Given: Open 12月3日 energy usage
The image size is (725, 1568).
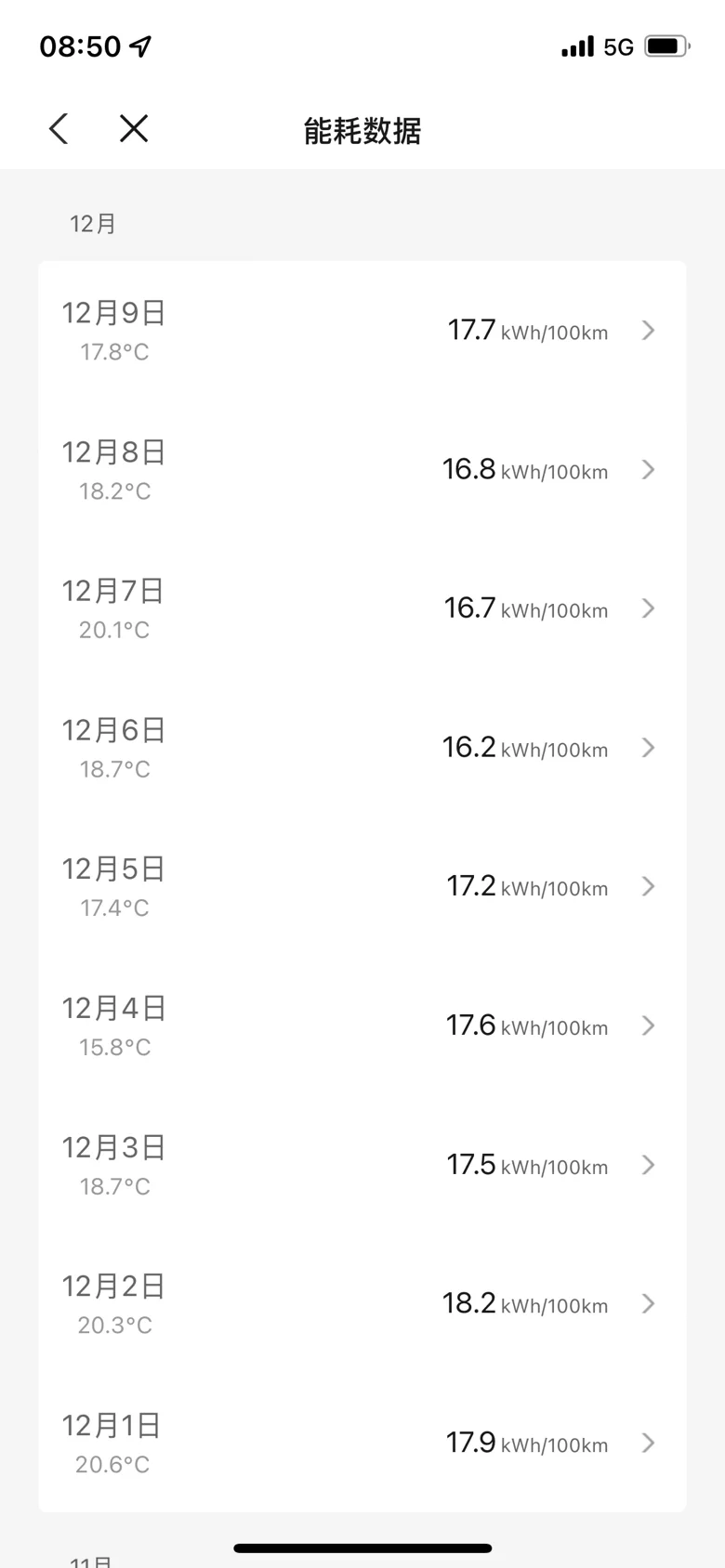Looking at the screenshot, I should [x=362, y=1165].
